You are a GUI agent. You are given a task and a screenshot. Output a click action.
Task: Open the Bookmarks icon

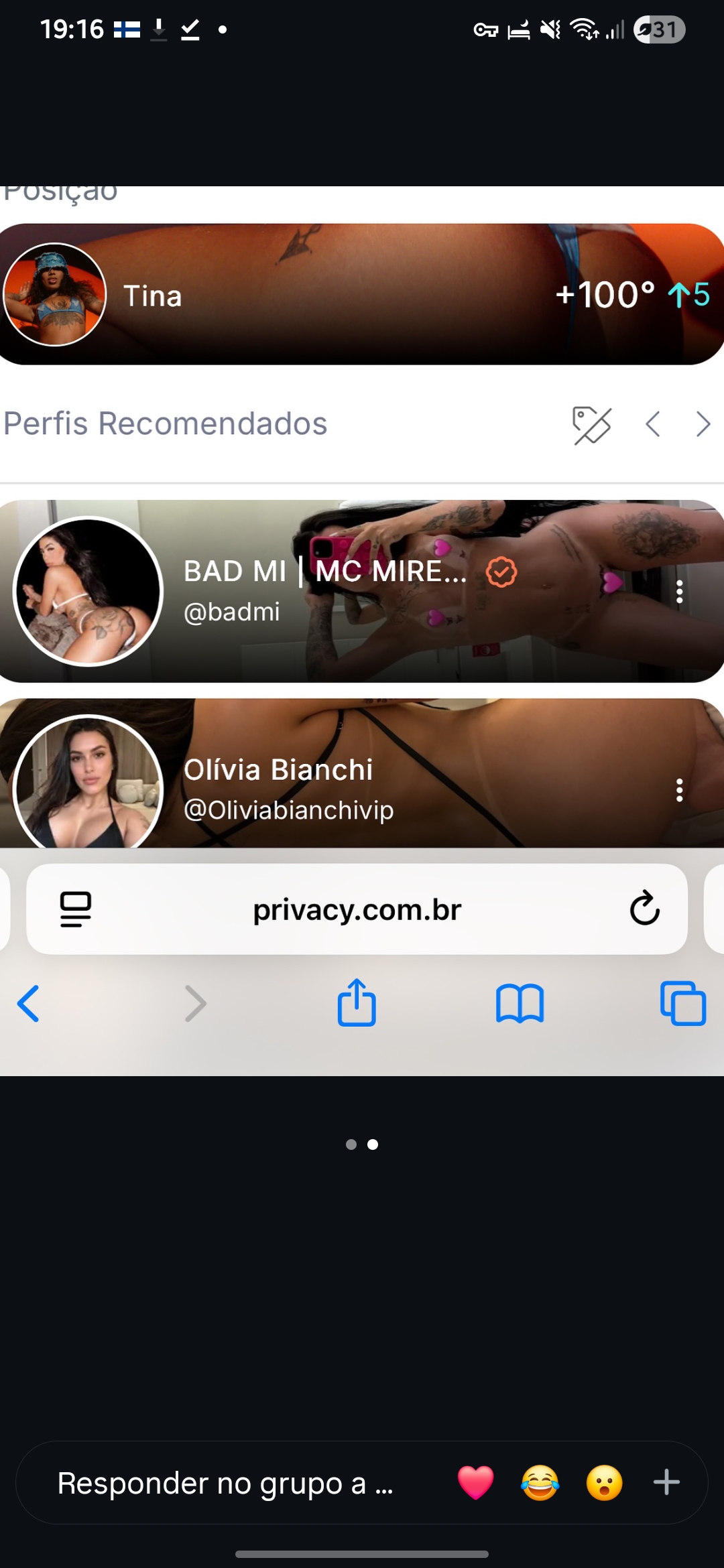[520, 1003]
